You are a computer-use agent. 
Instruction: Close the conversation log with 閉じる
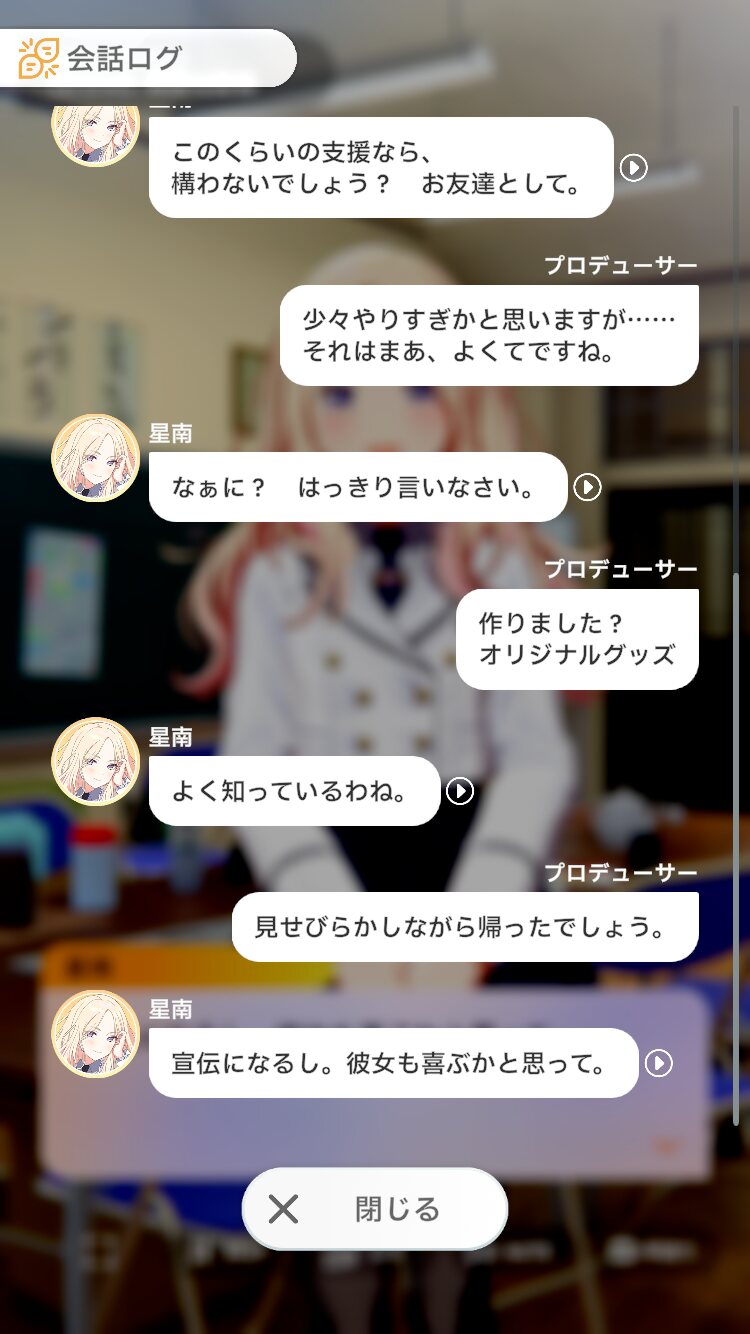(375, 1209)
